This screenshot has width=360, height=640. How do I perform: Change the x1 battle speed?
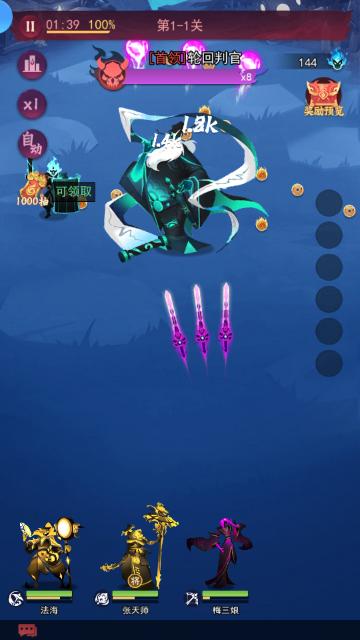click(x=32, y=104)
